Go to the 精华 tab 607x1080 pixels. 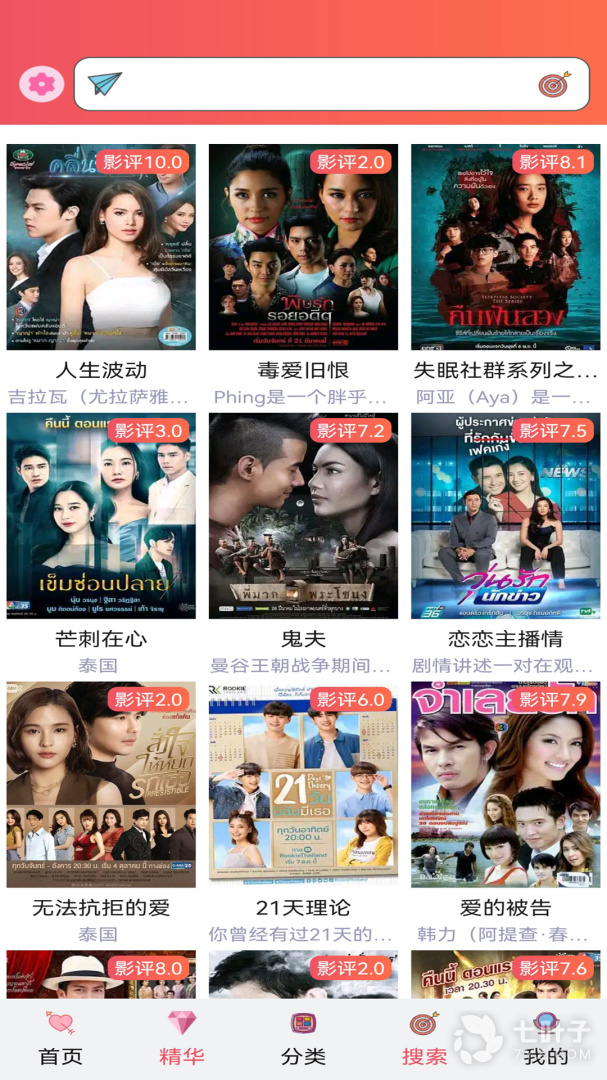pyautogui.click(x=182, y=1040)
